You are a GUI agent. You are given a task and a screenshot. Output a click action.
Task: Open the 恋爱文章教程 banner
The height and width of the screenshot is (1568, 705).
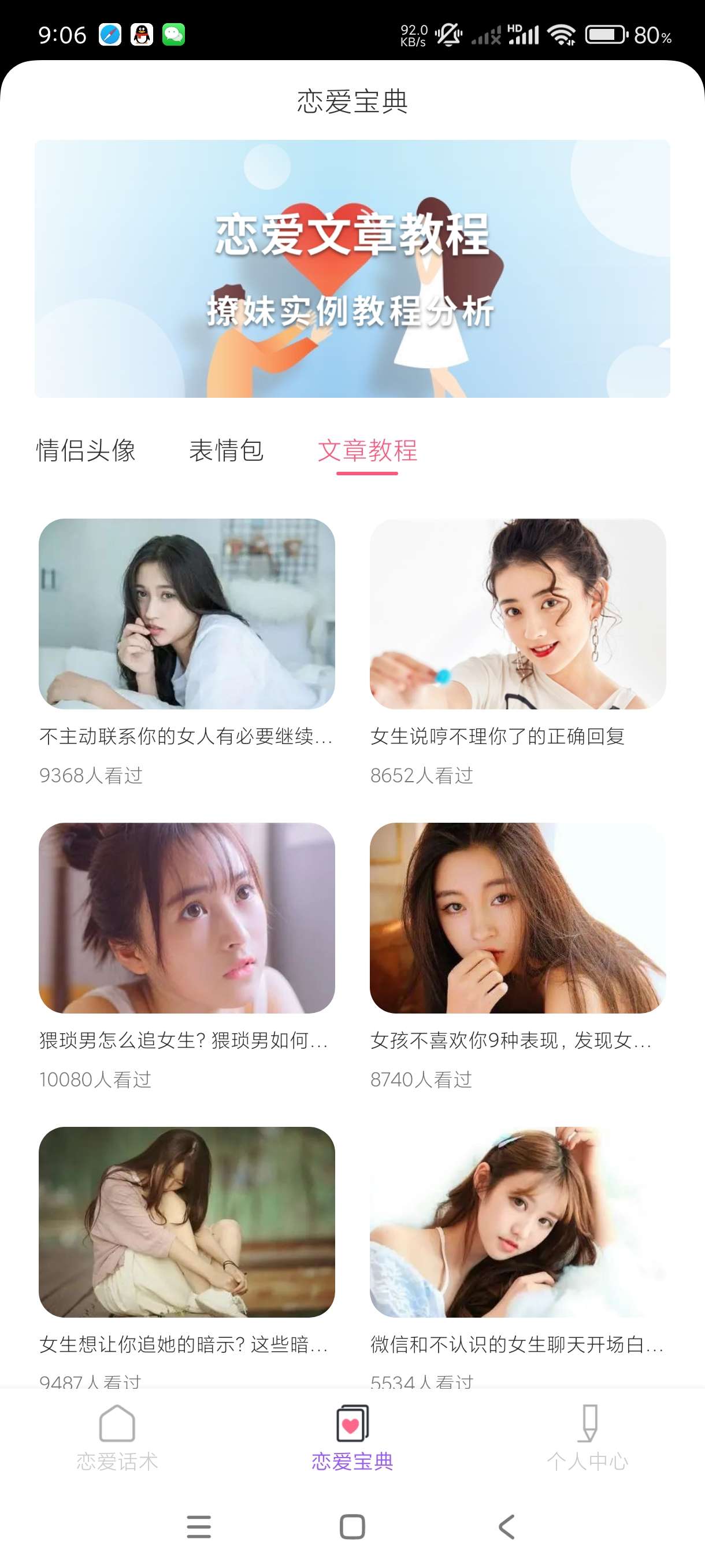click(x=352, y=268)
